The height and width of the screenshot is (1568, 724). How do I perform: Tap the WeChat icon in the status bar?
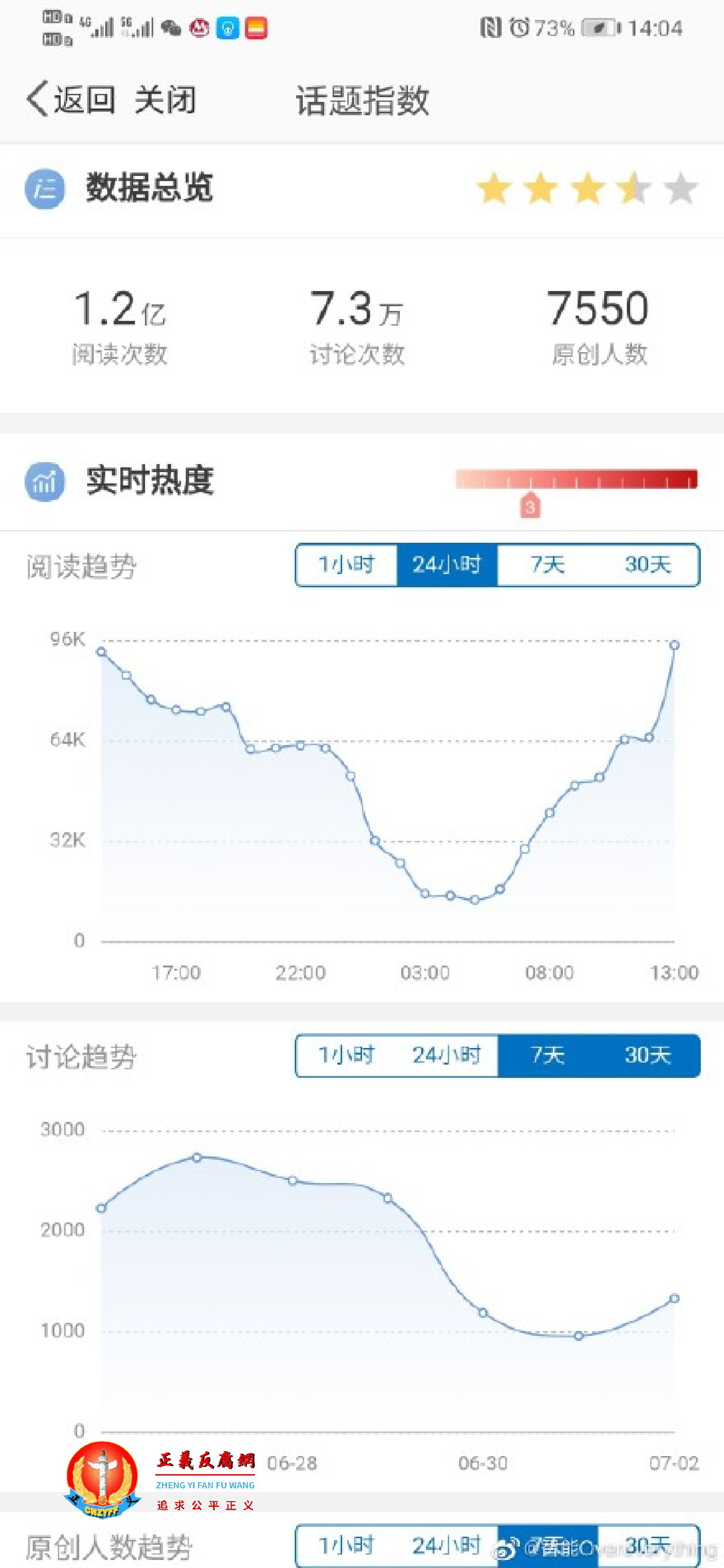click(172, 27)
